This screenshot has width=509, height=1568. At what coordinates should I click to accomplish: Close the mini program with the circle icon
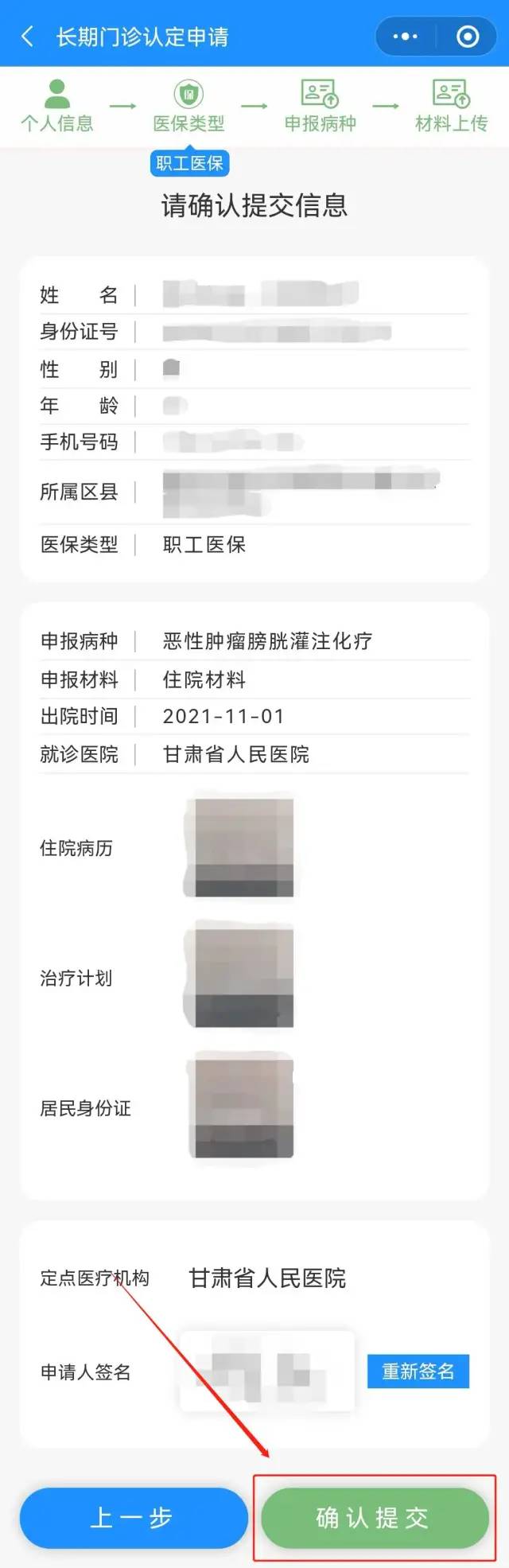point(468,37)
